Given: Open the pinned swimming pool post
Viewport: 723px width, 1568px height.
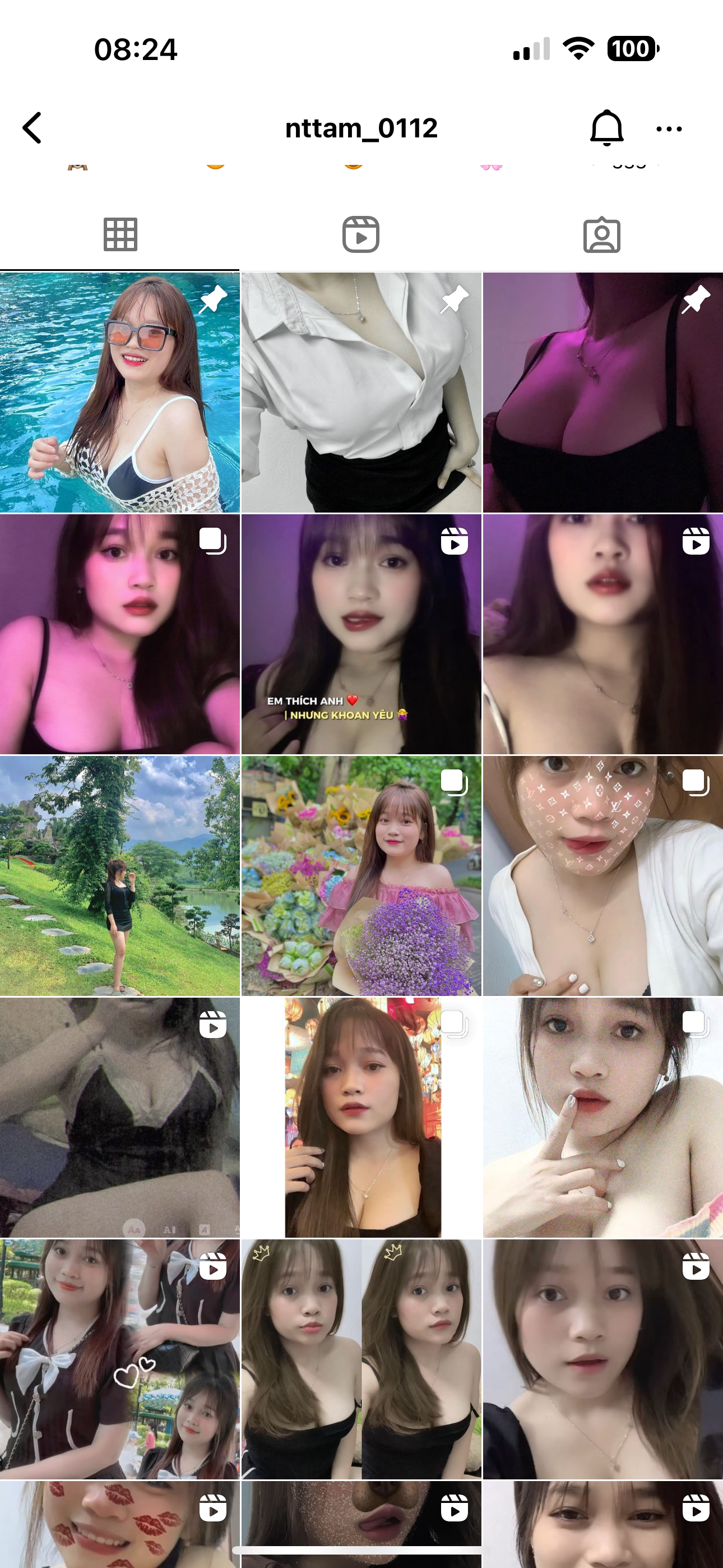Looking at the screenshot, I should (x=119, y=393).
